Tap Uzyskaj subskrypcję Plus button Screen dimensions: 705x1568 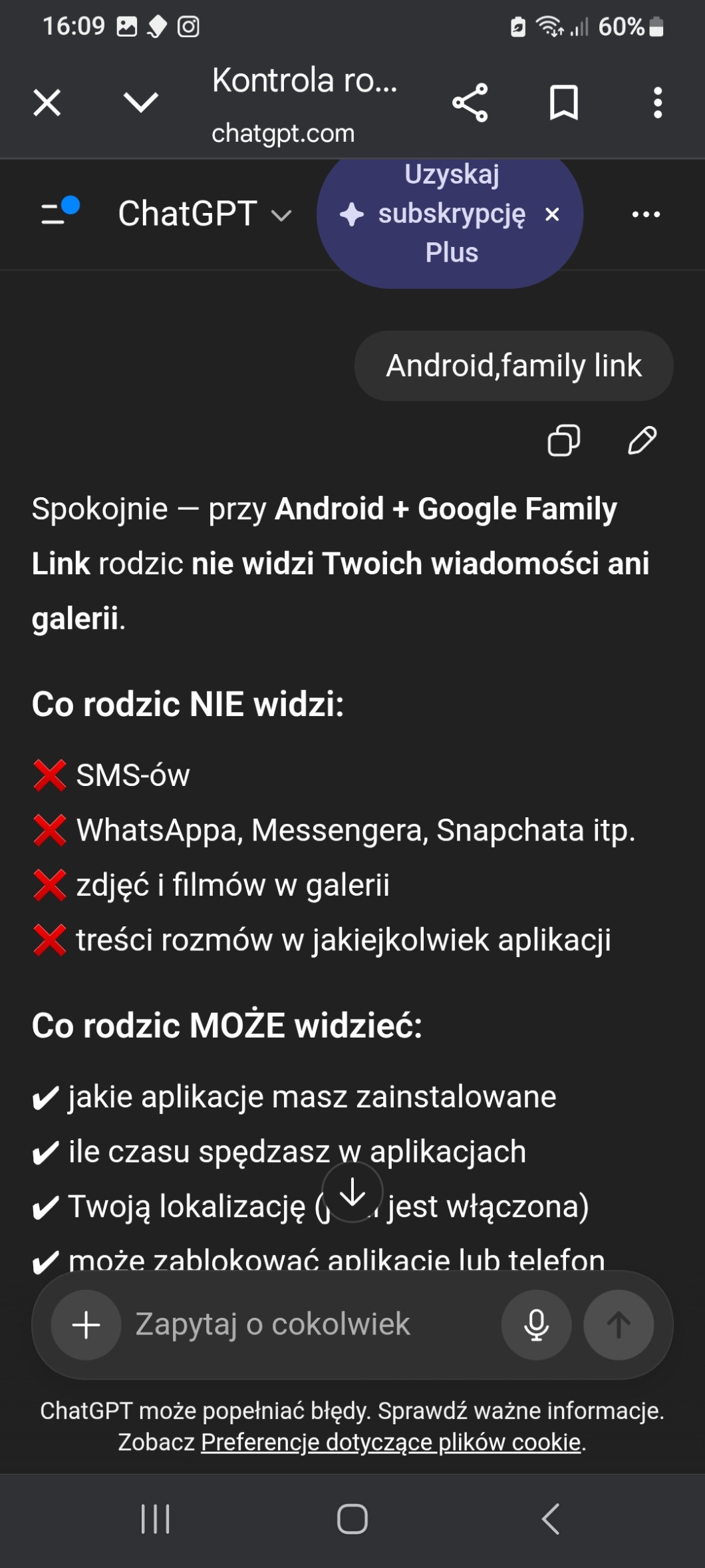(439, 214)
